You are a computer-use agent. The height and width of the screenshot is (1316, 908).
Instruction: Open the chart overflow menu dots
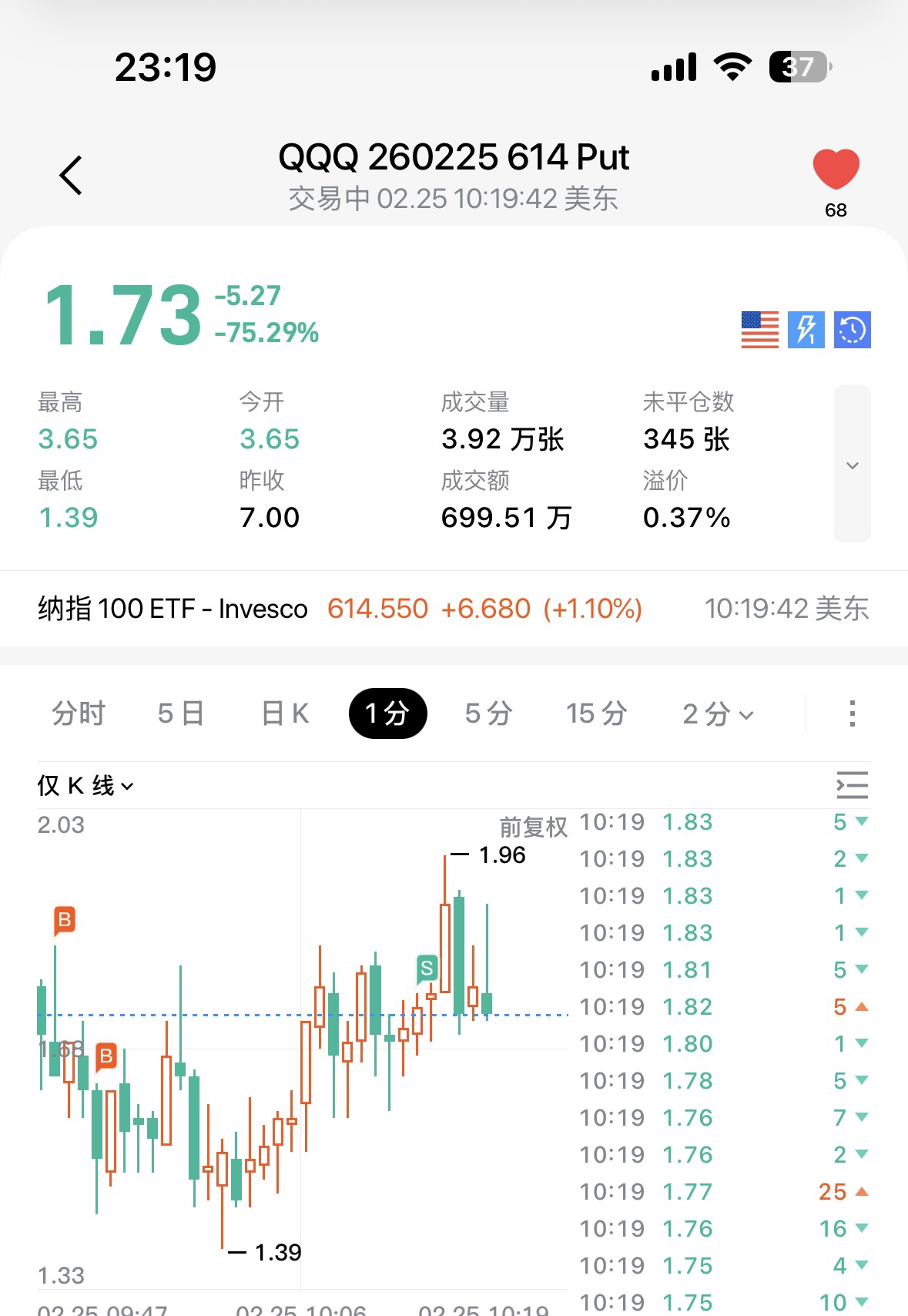coord(852,713)
